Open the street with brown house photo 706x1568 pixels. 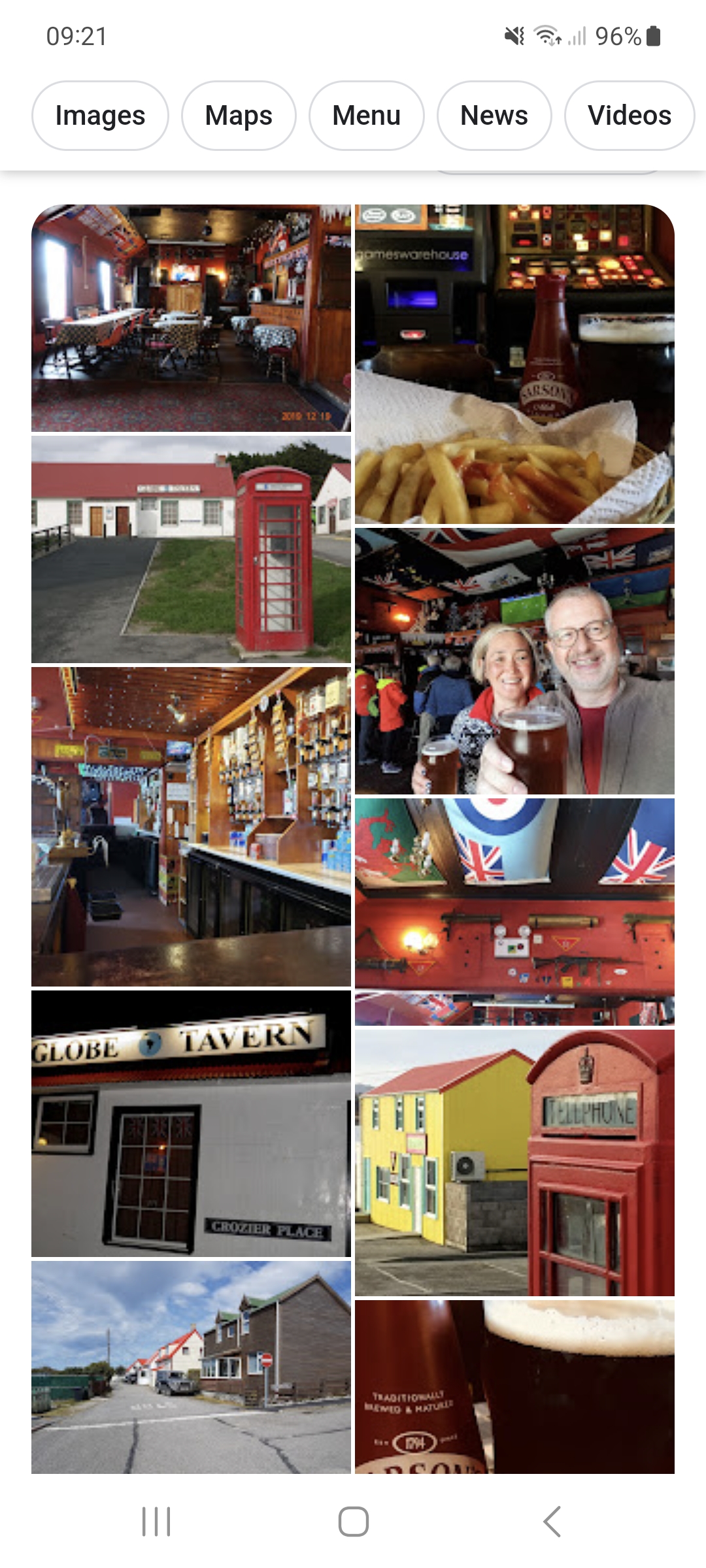(x=191, y=1367)
